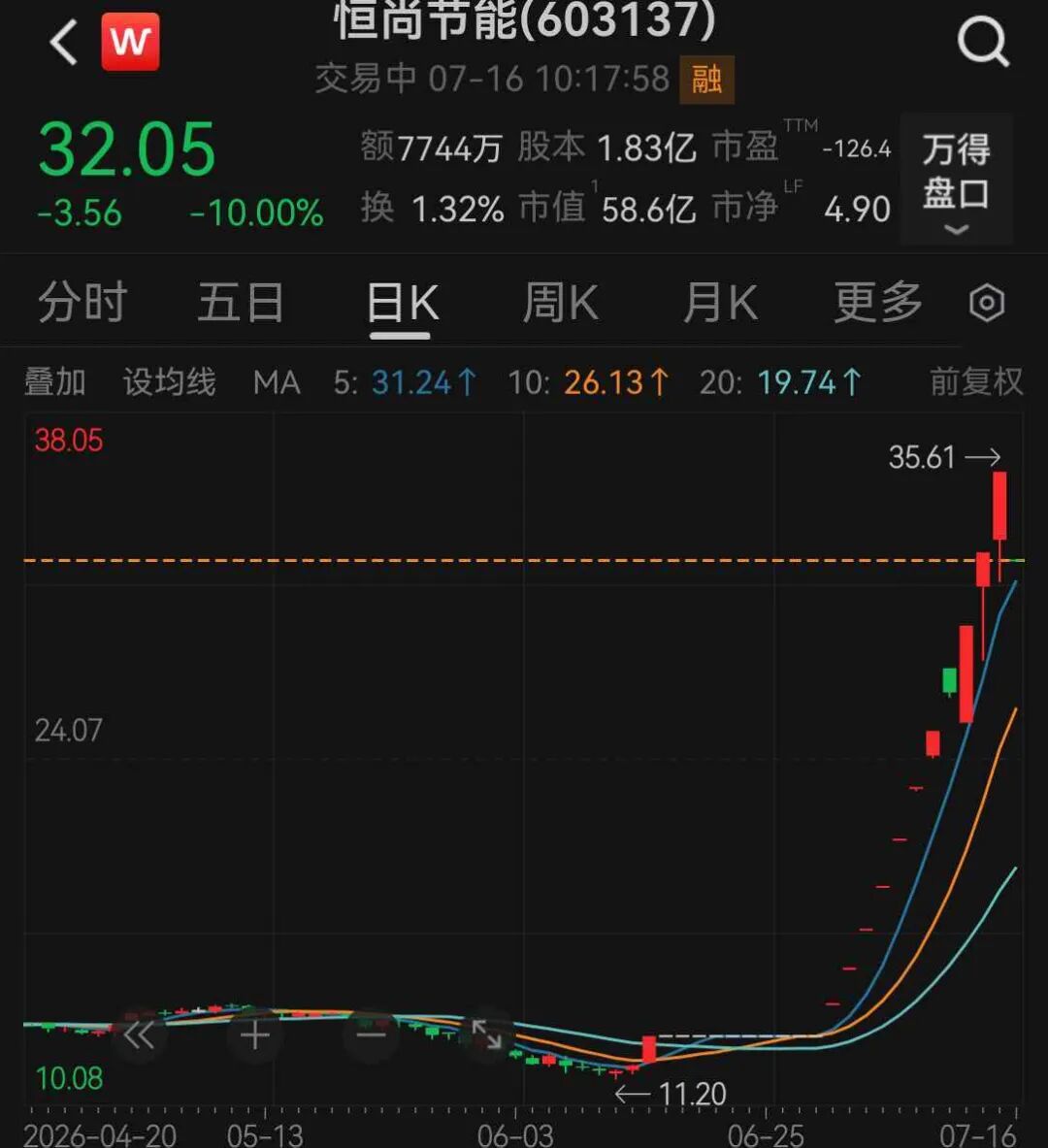Switch to the 分时 chart tab
Image resolution: width=1048 pixels, height=1148 pixels.
[x=82, y=303]
